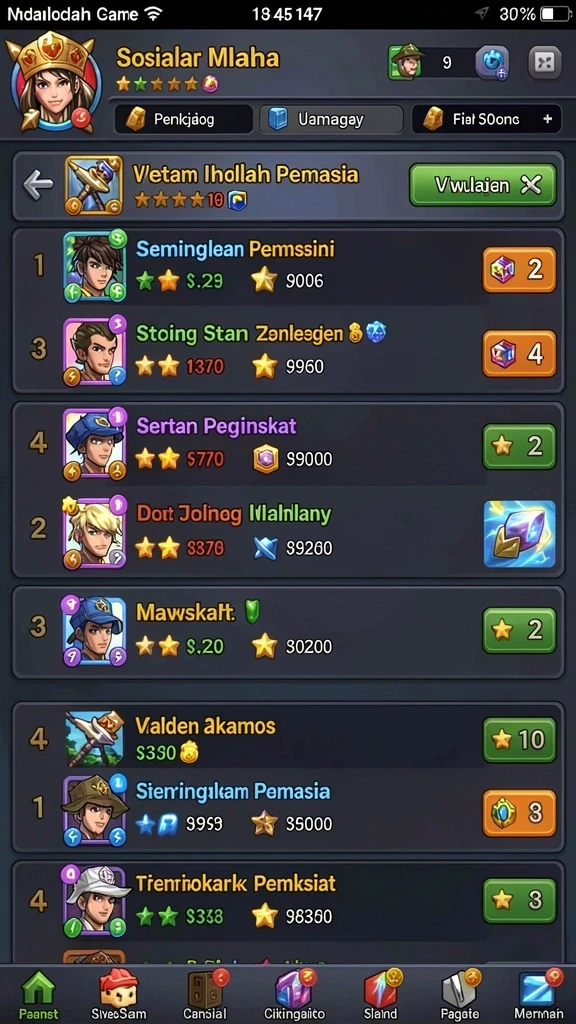
Task: Open the Sland tab
Action: click(x=381, y=995)
